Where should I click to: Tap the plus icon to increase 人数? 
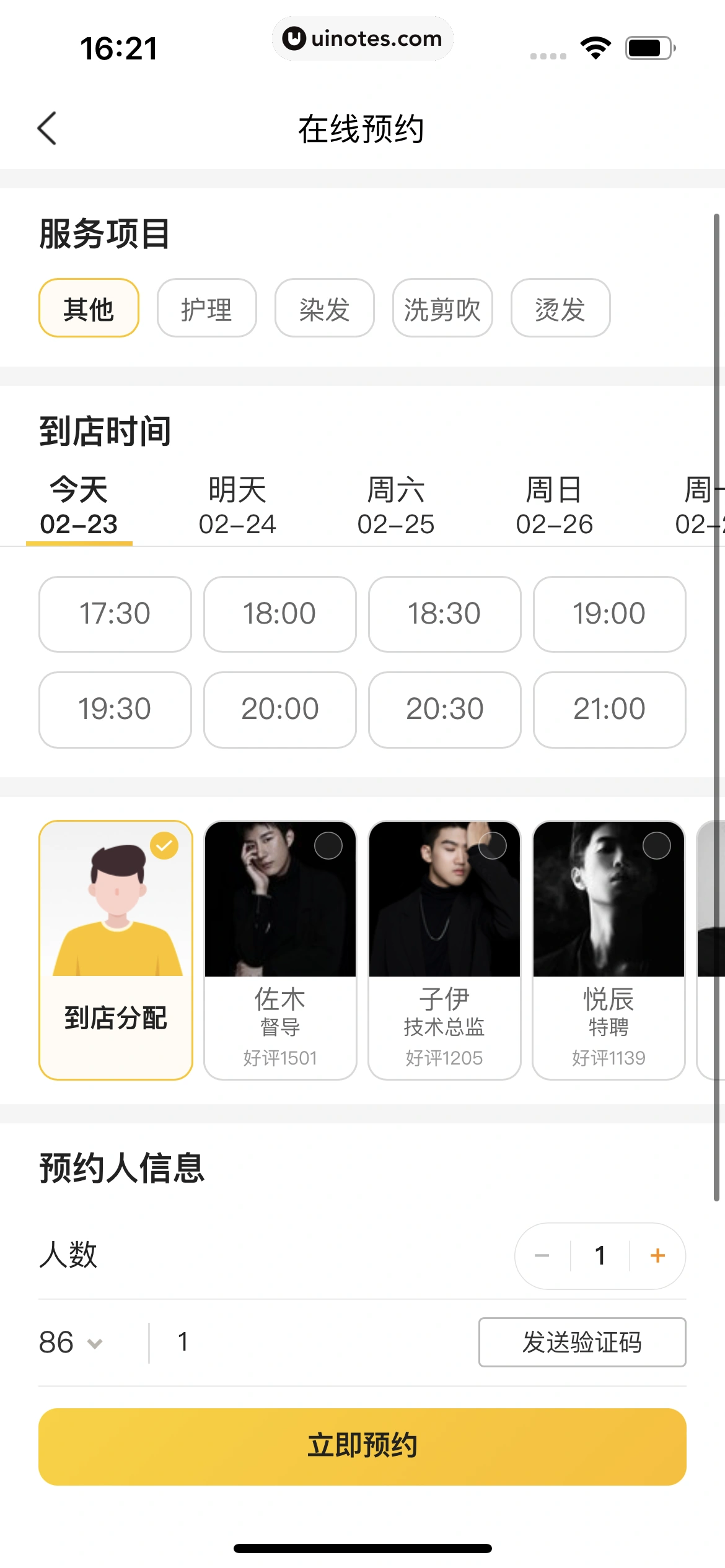coord(656,1255)
